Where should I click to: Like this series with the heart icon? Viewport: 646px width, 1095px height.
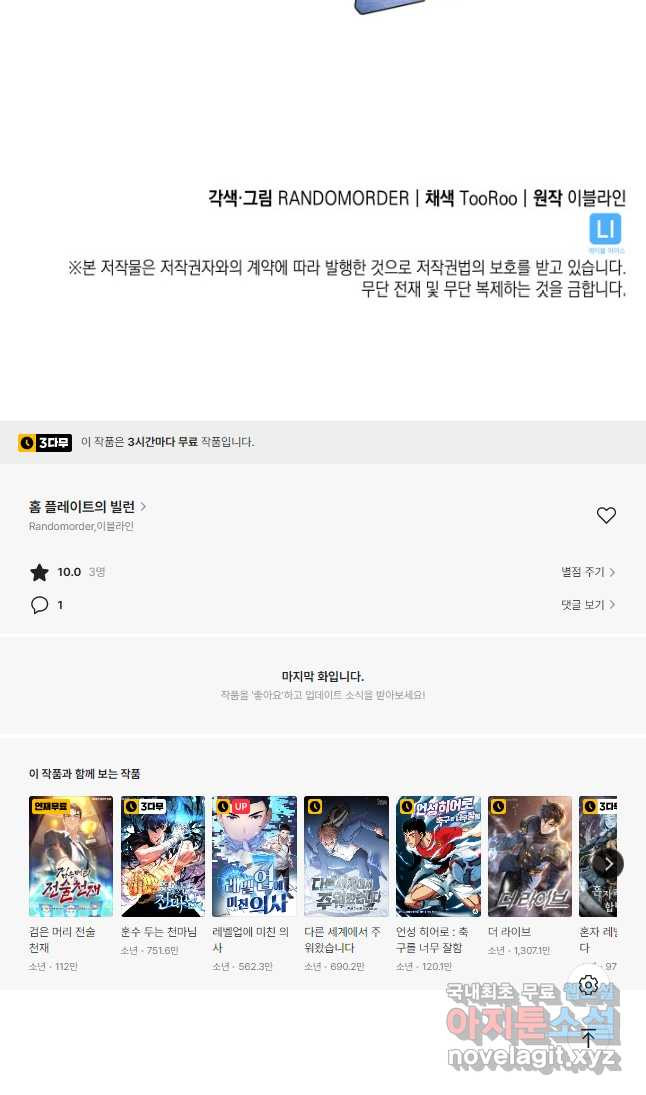[x=606, y=515]
